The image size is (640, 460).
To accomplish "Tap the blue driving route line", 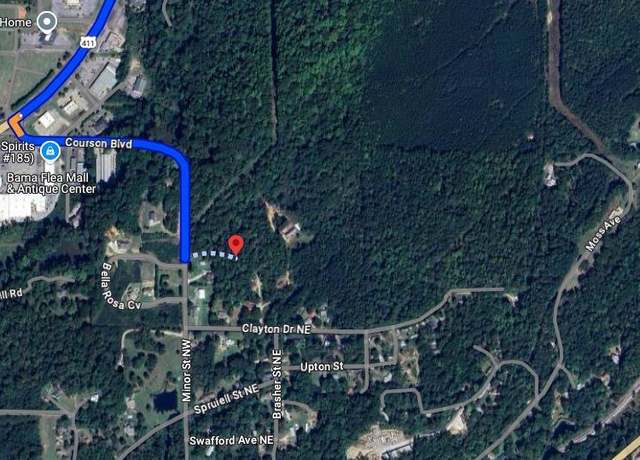I will click(x=185, y=200).
